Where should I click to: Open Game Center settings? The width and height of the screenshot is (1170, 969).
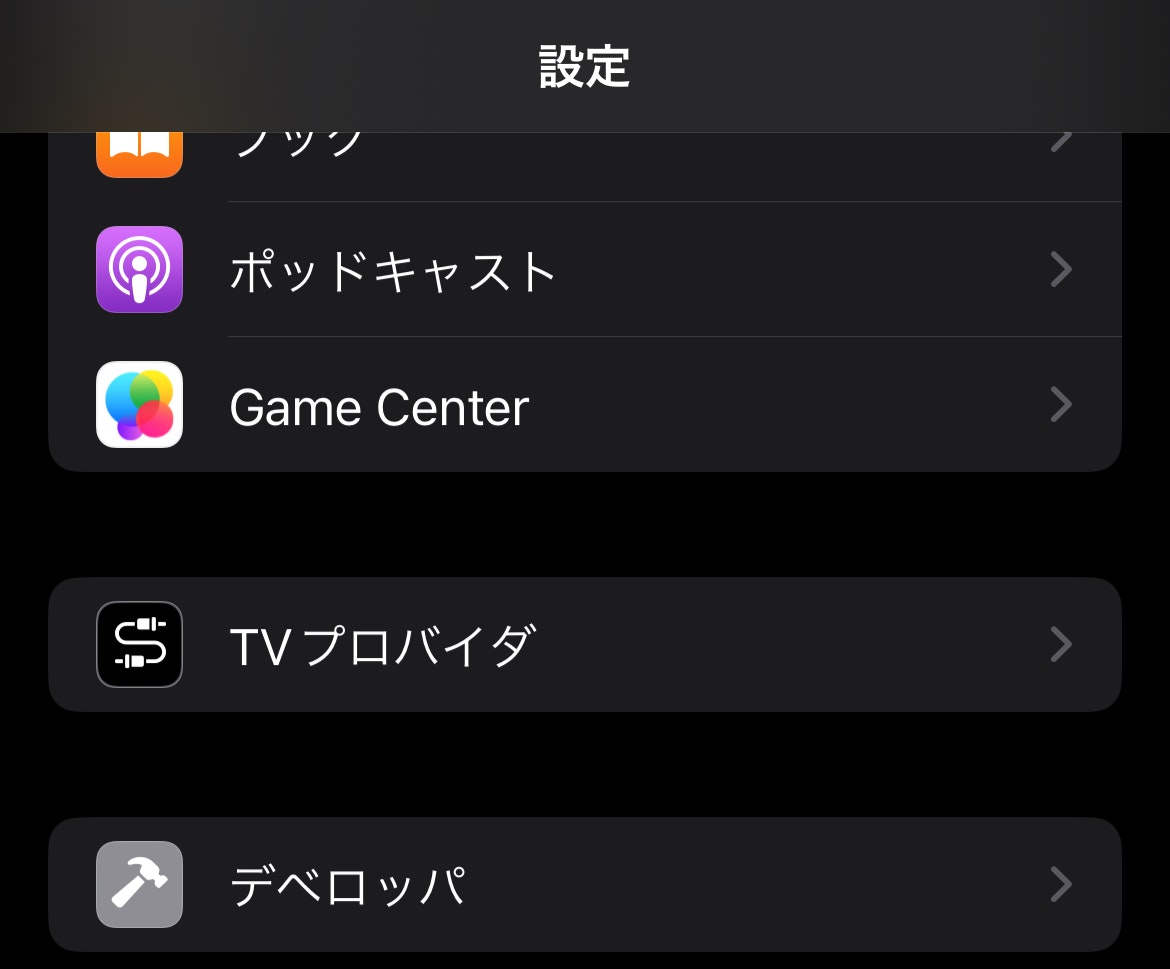pyautogui.click(x=584, y=405)
